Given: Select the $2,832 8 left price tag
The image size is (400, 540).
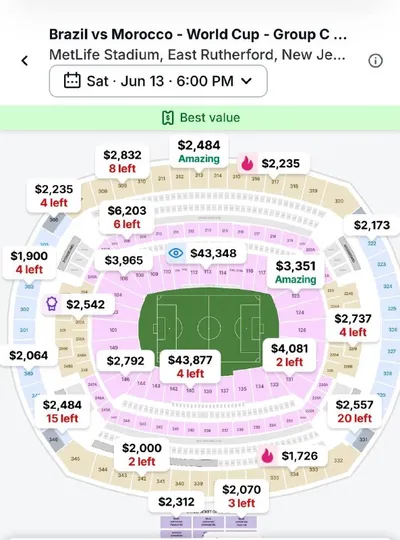Looking at the screenshot, I should [122, 162].
